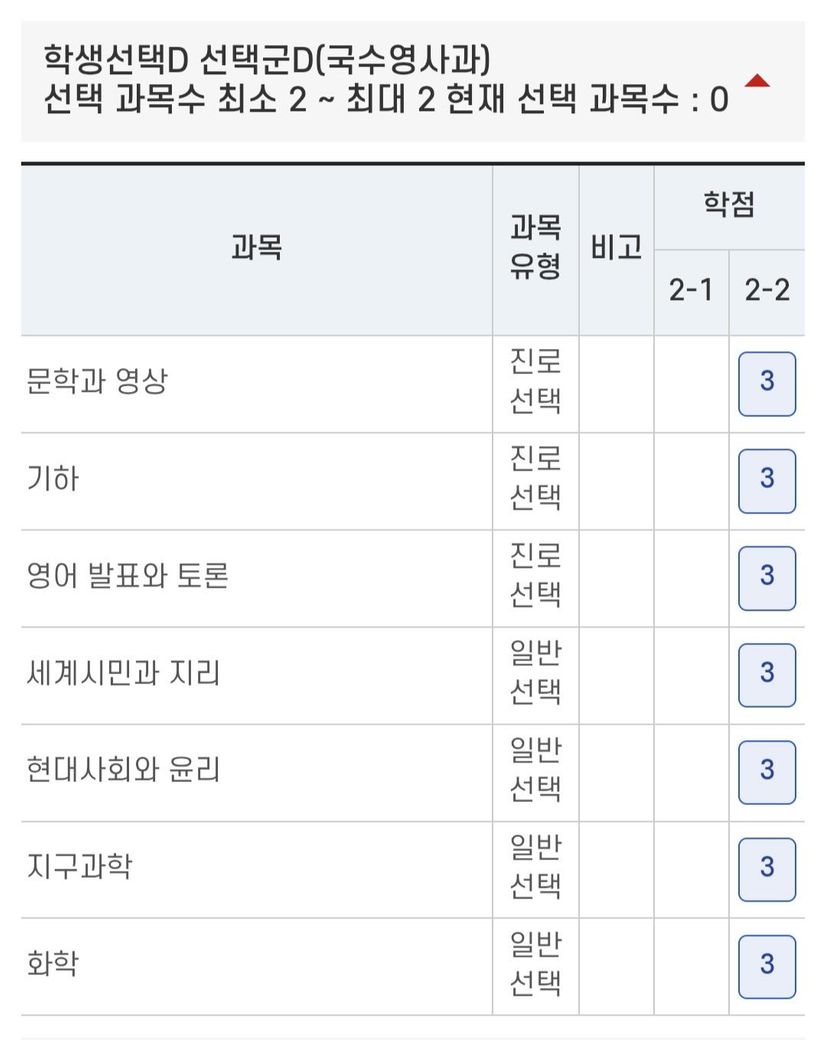Choose the 3-credit button for 기하
The height and width of the screenshot is (1040, 826).
click(x=767, y=480)
